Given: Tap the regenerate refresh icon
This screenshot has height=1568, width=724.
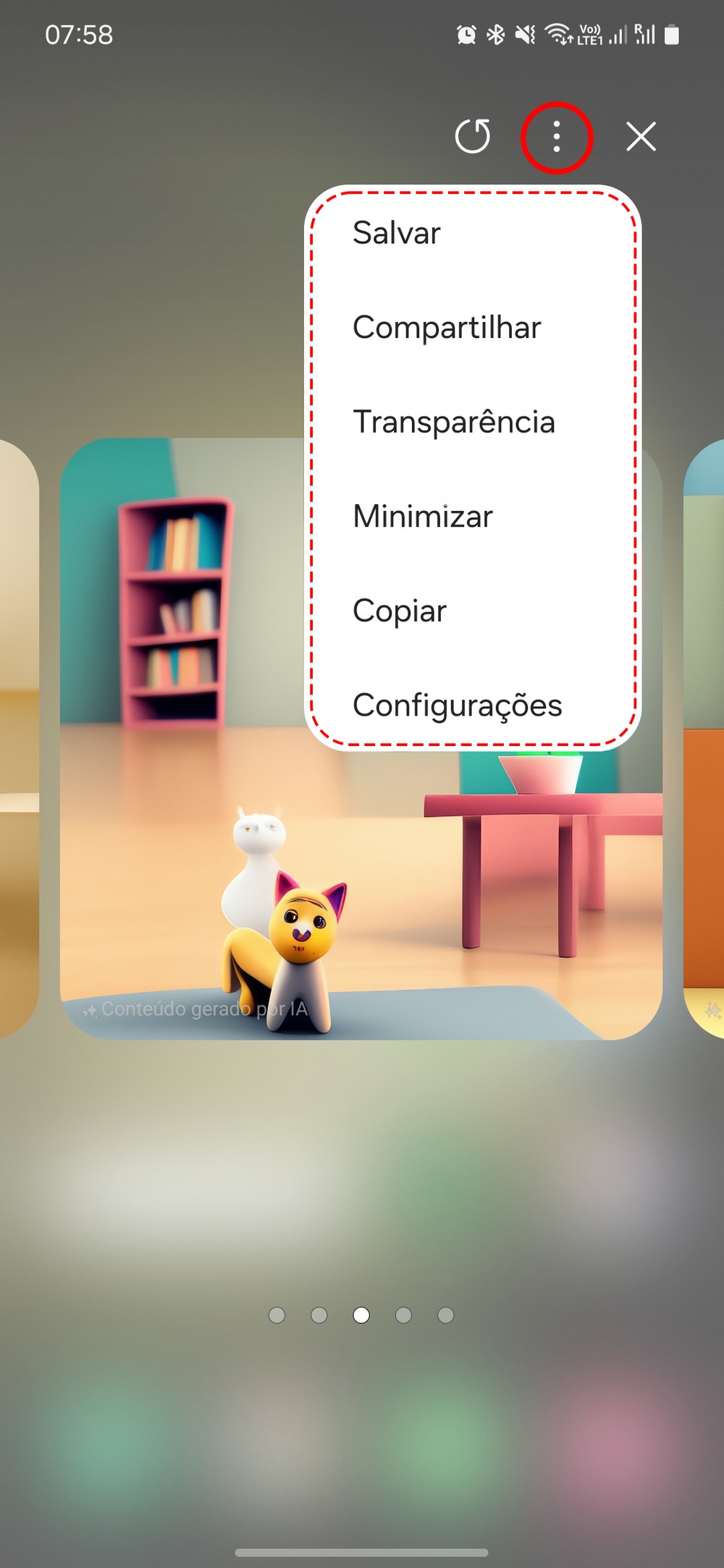Looking at the screenshot, I should click(x=473, y=137).
